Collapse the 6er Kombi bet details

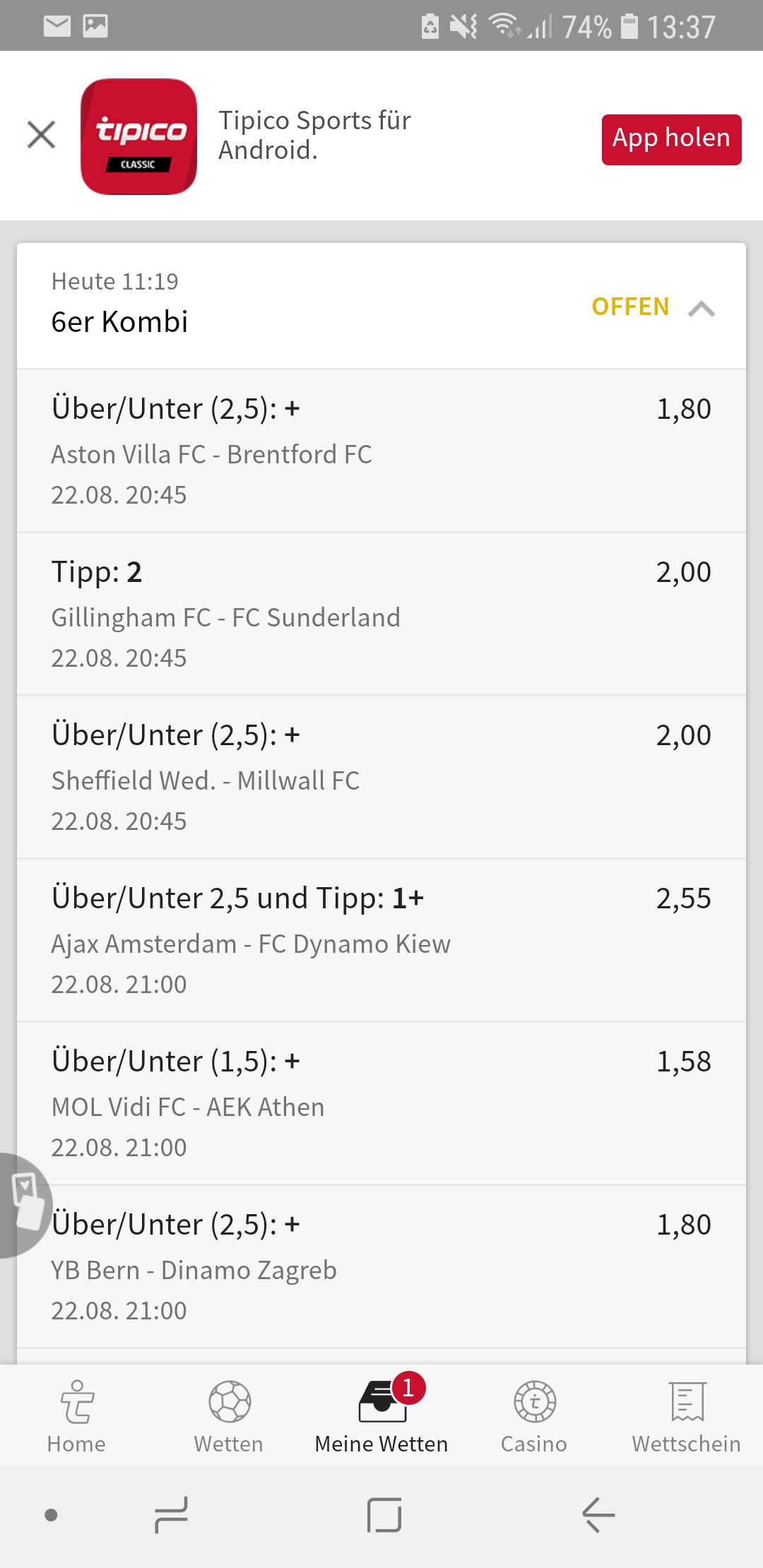pyautogui.click(x=701, y=309)
